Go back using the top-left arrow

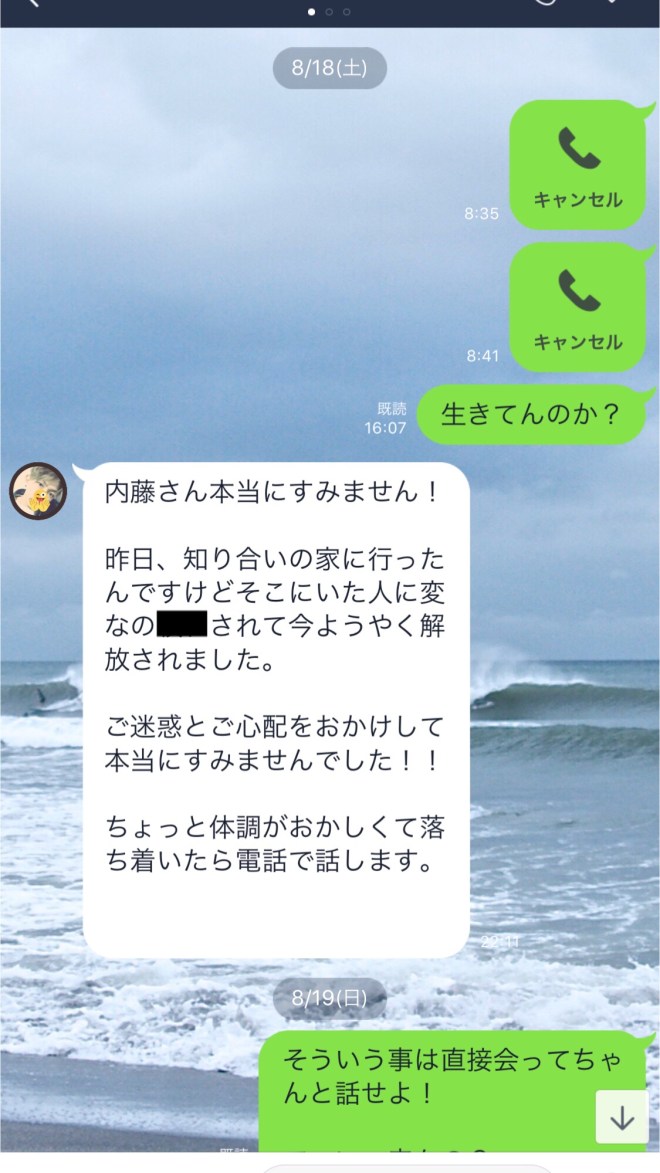pos(32,4)
